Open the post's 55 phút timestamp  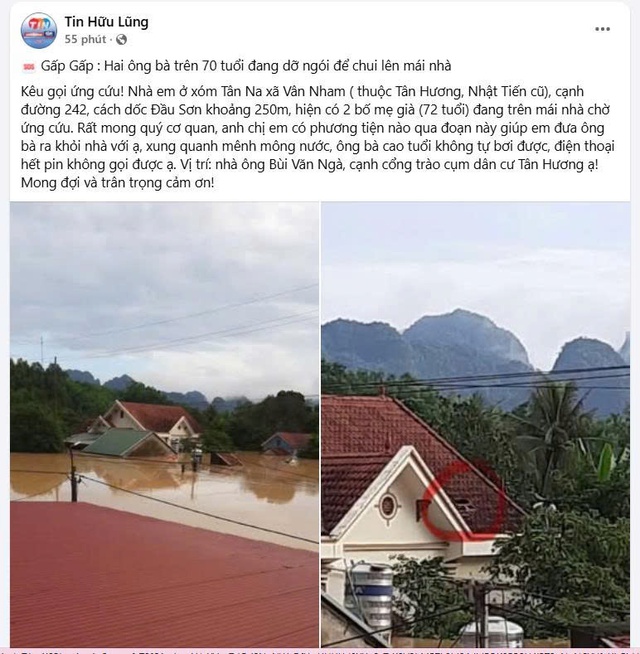click(85, 39)
